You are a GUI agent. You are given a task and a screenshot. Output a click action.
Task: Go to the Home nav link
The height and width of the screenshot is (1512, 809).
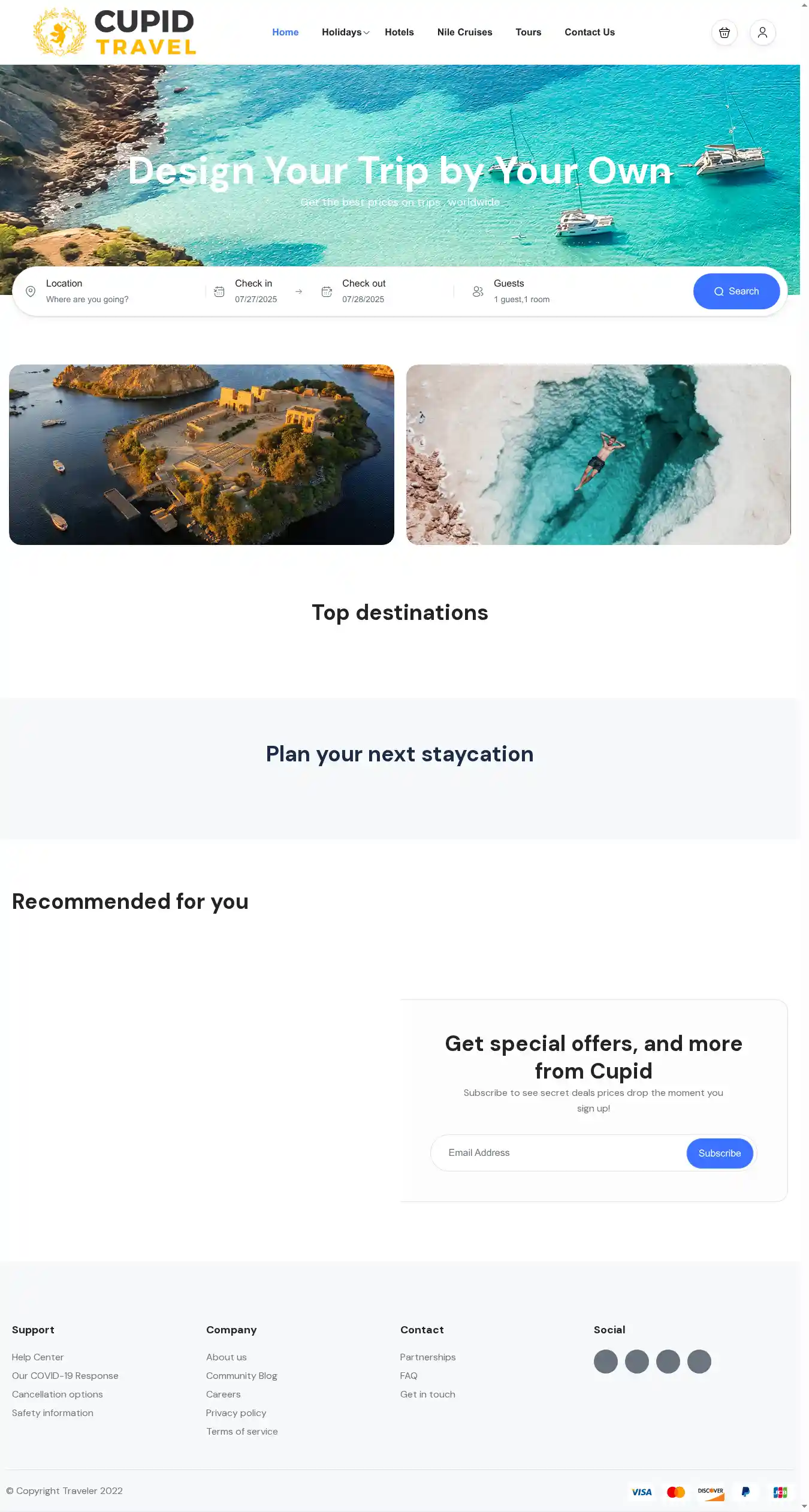click(285, 32)
